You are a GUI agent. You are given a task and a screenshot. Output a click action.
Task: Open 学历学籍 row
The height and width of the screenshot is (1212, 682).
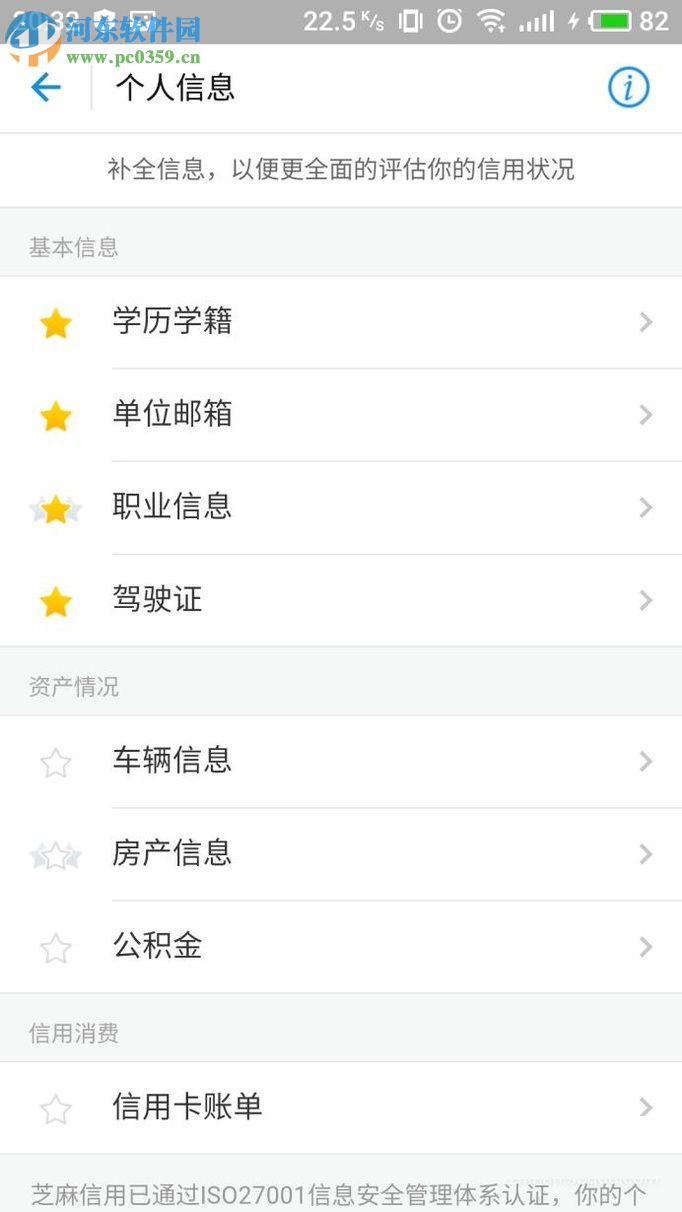340,322
